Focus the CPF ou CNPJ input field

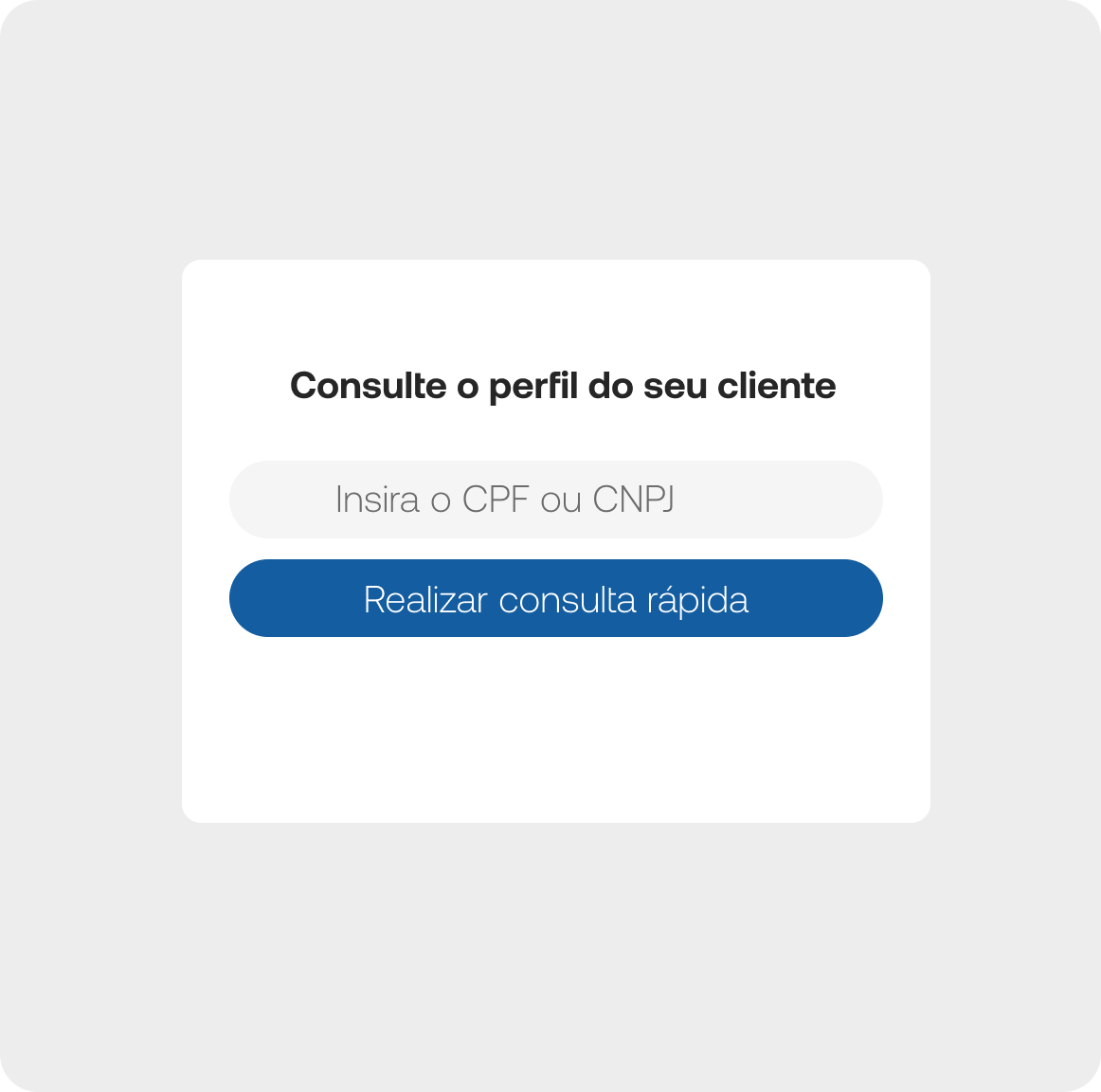coord(555,500)
